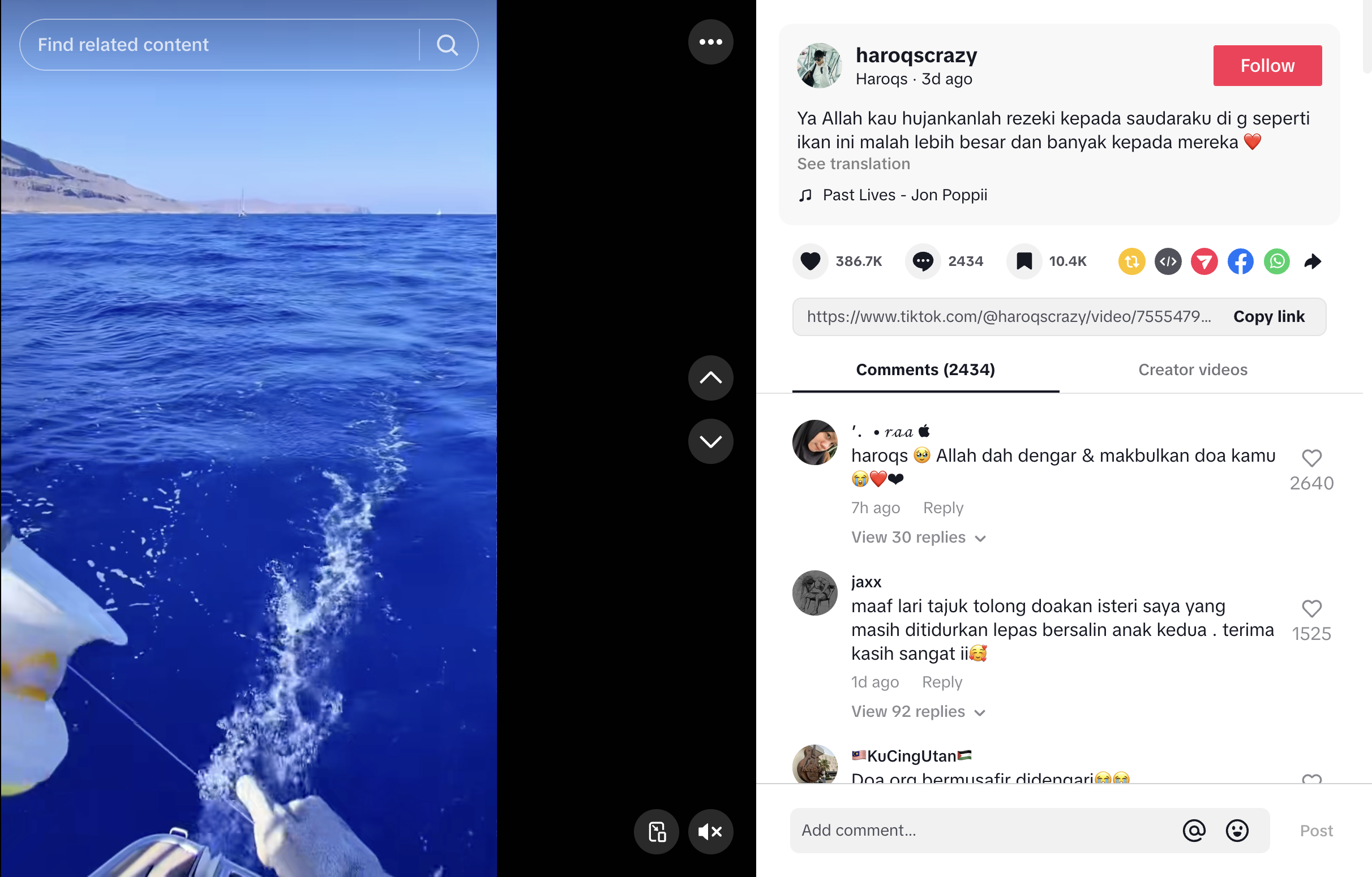Screen dimensions: 1372x877
Task: Open the three-dot more options menu
Action: click(x=710, y=42)
